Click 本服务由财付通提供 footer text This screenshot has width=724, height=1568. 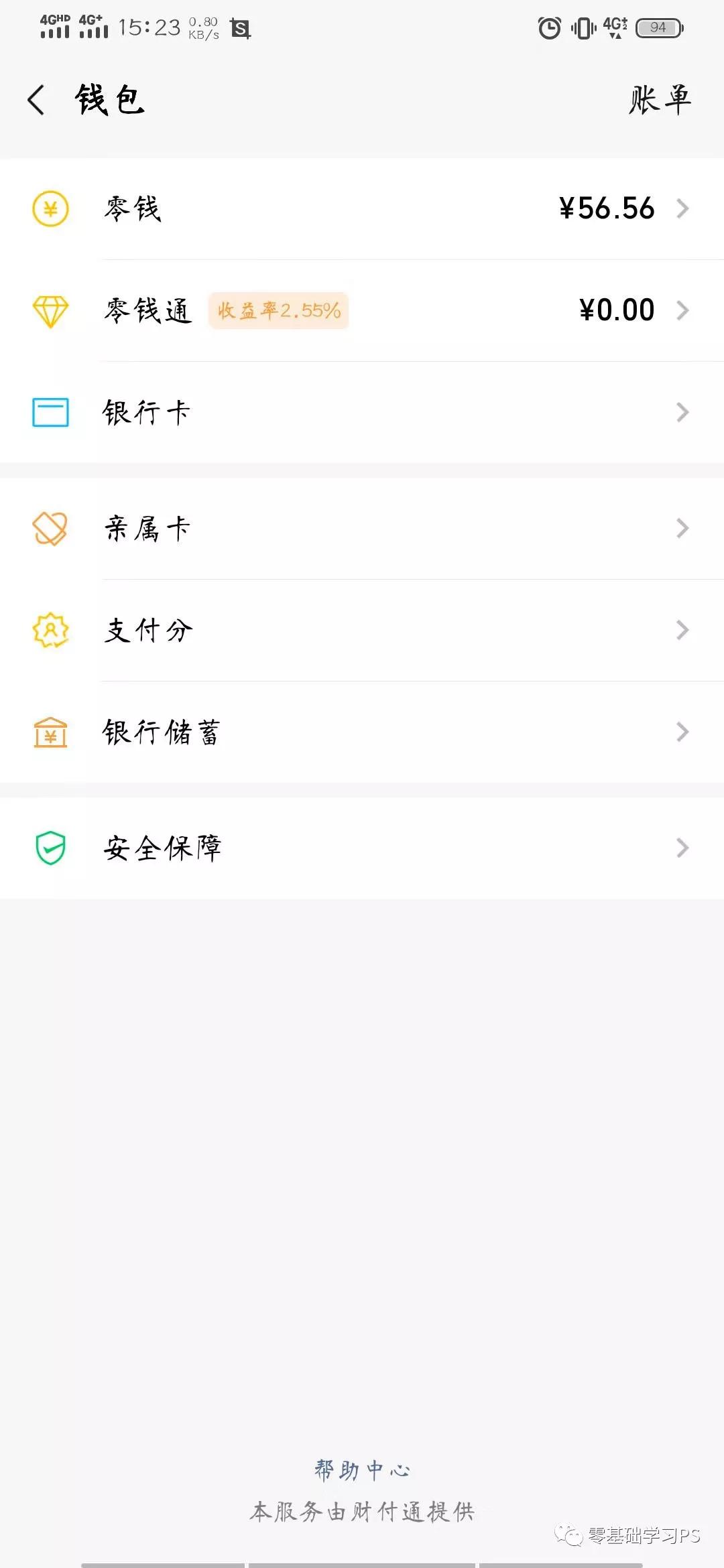(x=362, y=1510)
